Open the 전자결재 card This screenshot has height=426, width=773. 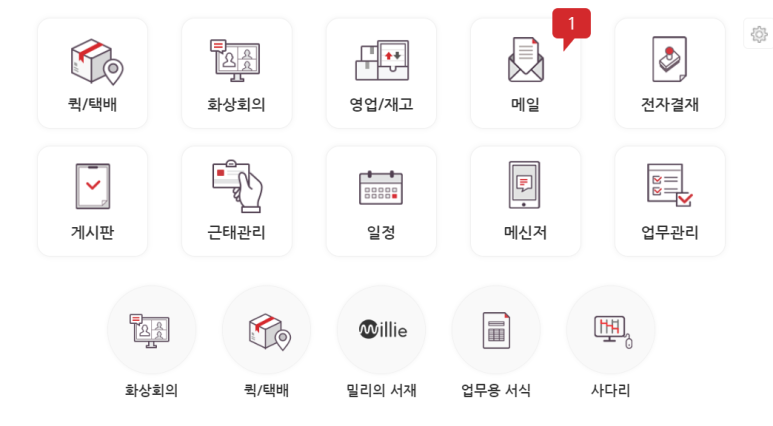coord(669,73)
